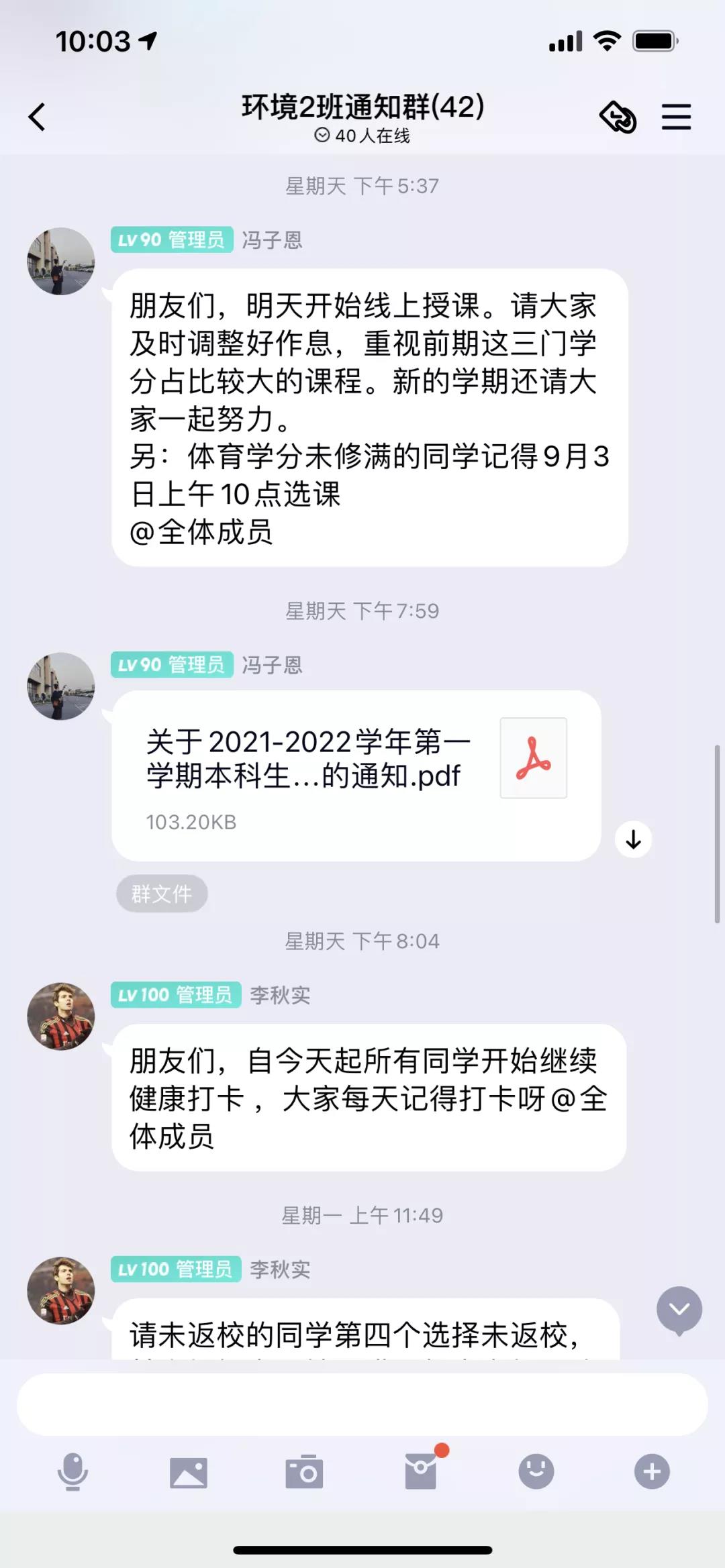The width and height of the screenshot is (725, 1568).
Task: View 冯子恩's profile from the online class message
Action: [x=61, y=261]
